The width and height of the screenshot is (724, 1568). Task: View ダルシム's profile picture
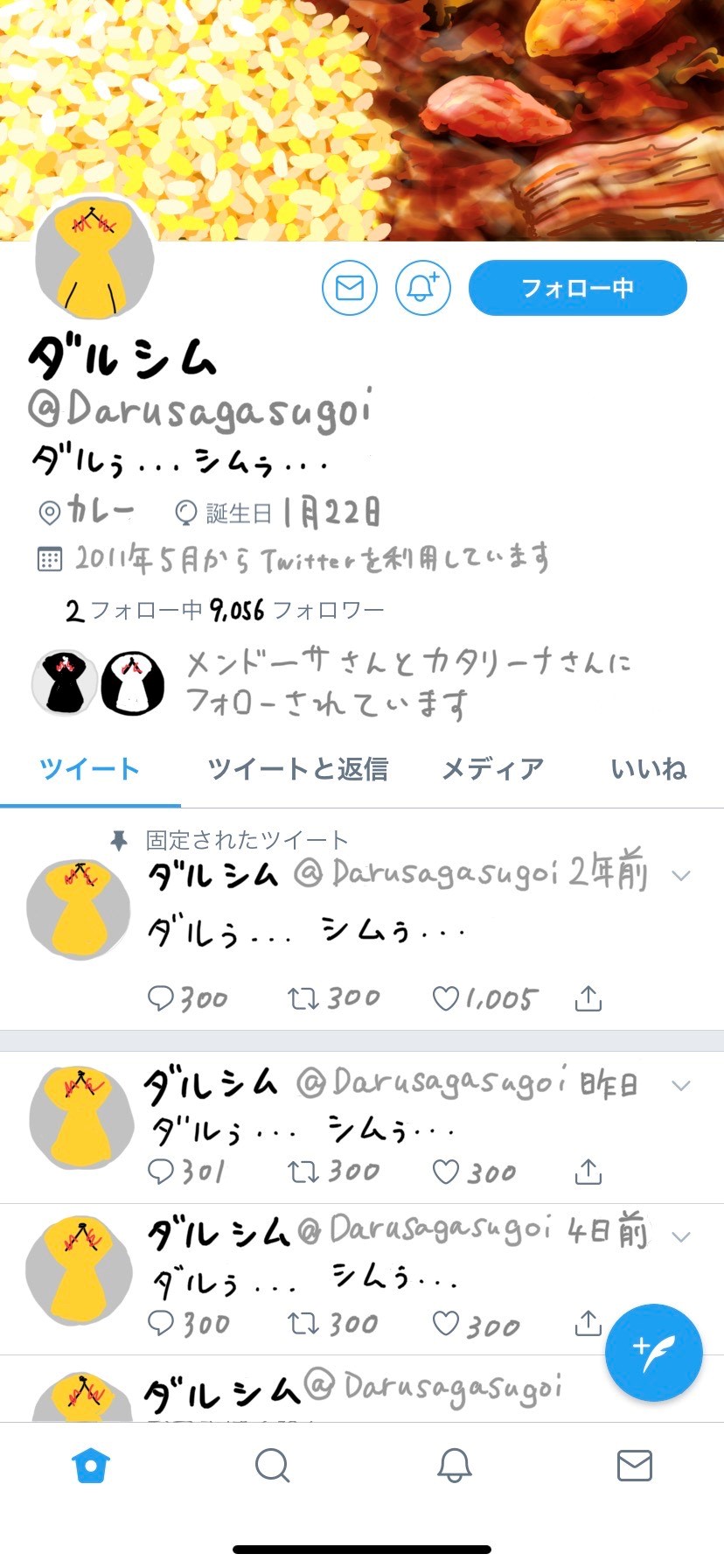point(93,259)
